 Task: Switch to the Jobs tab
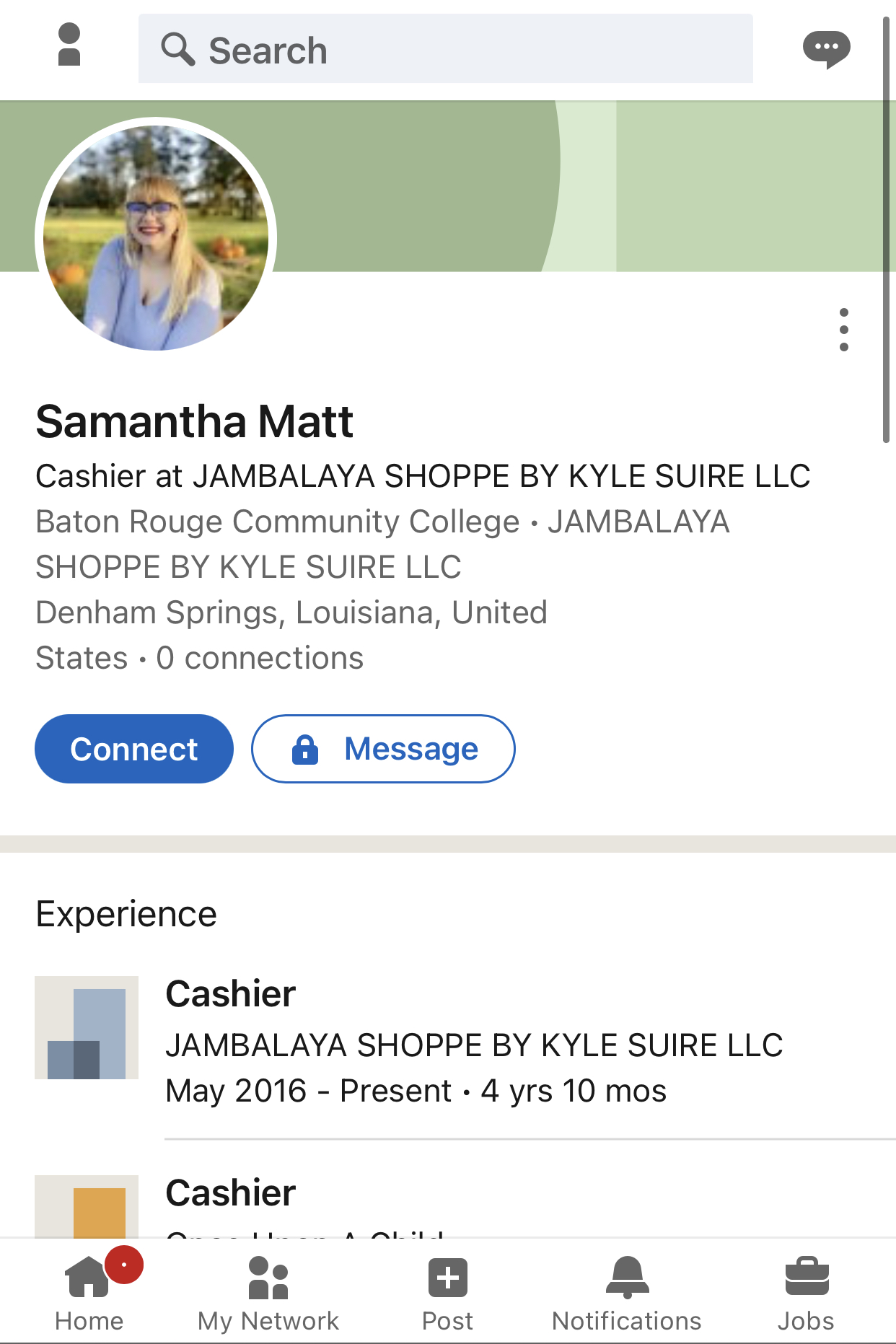tap(806, 1291)
